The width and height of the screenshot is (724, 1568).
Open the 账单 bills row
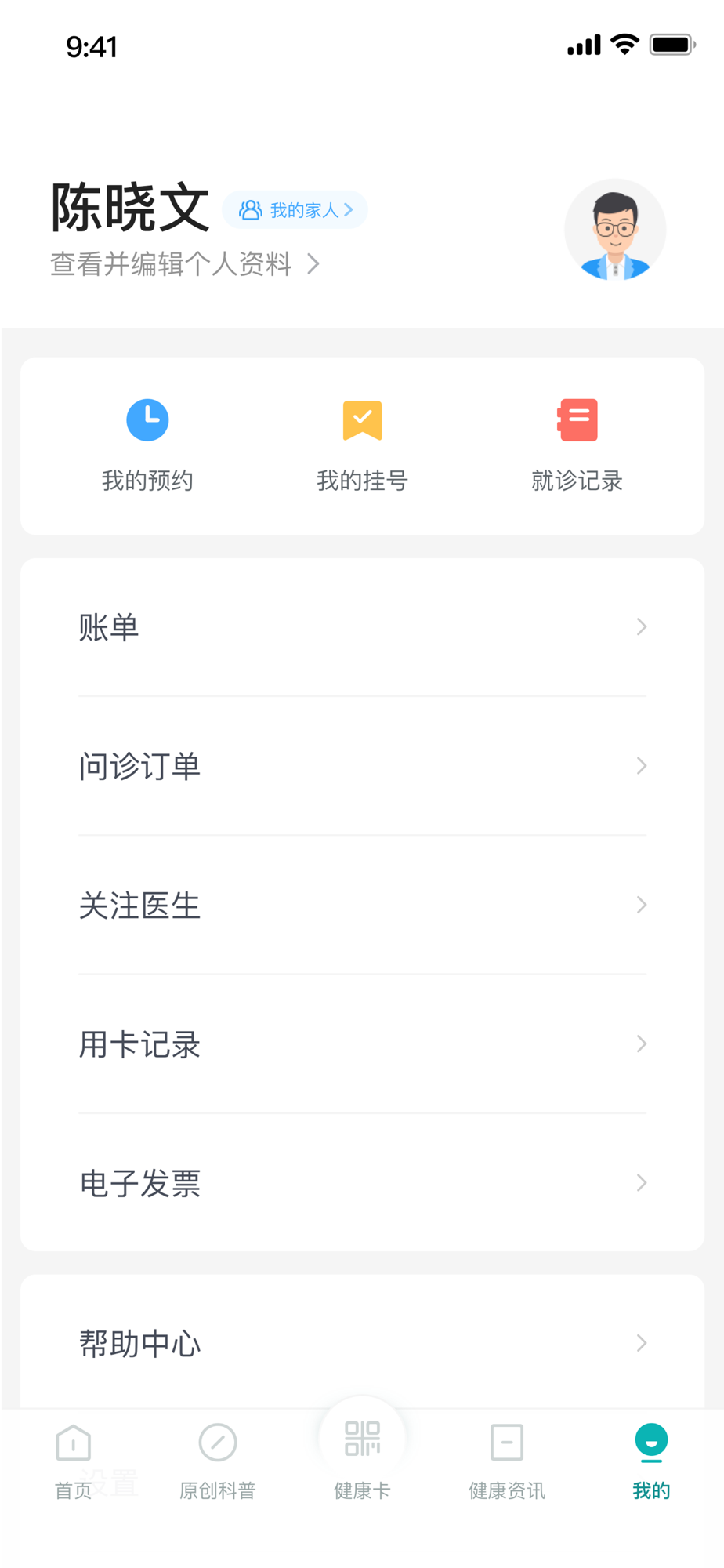(362, 627)
